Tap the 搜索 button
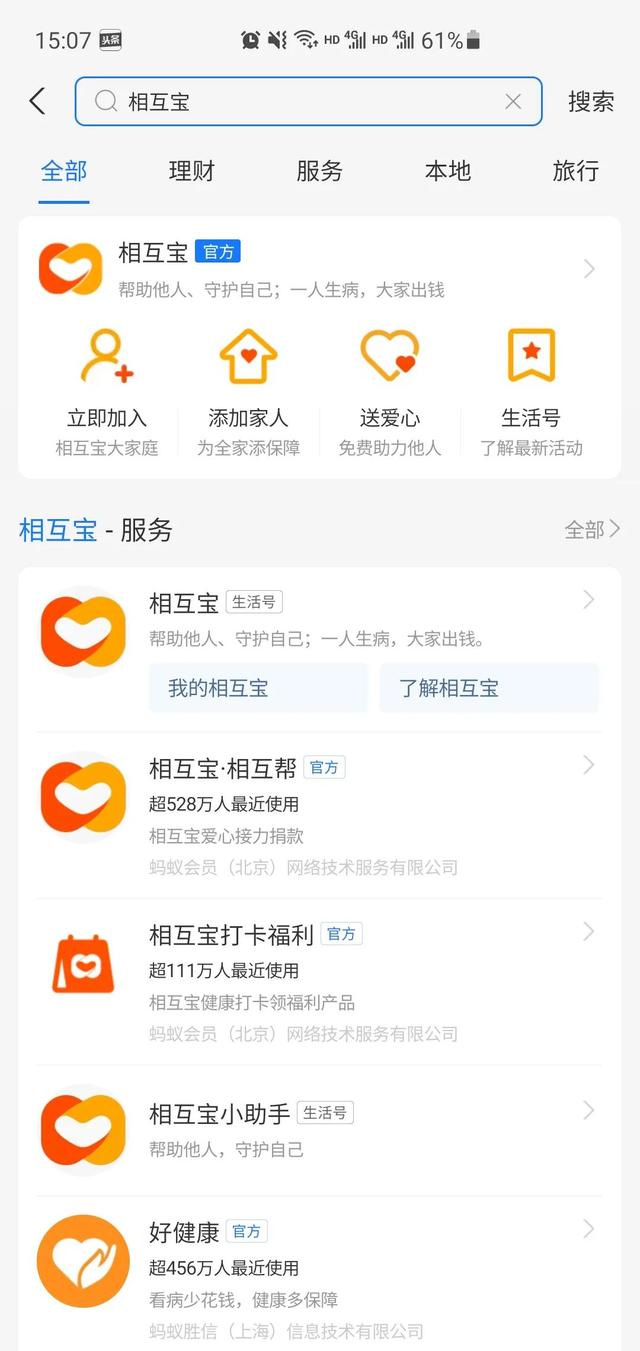Image resolution: width=640 pixels, height=1351 pixels. pos(590,101)
